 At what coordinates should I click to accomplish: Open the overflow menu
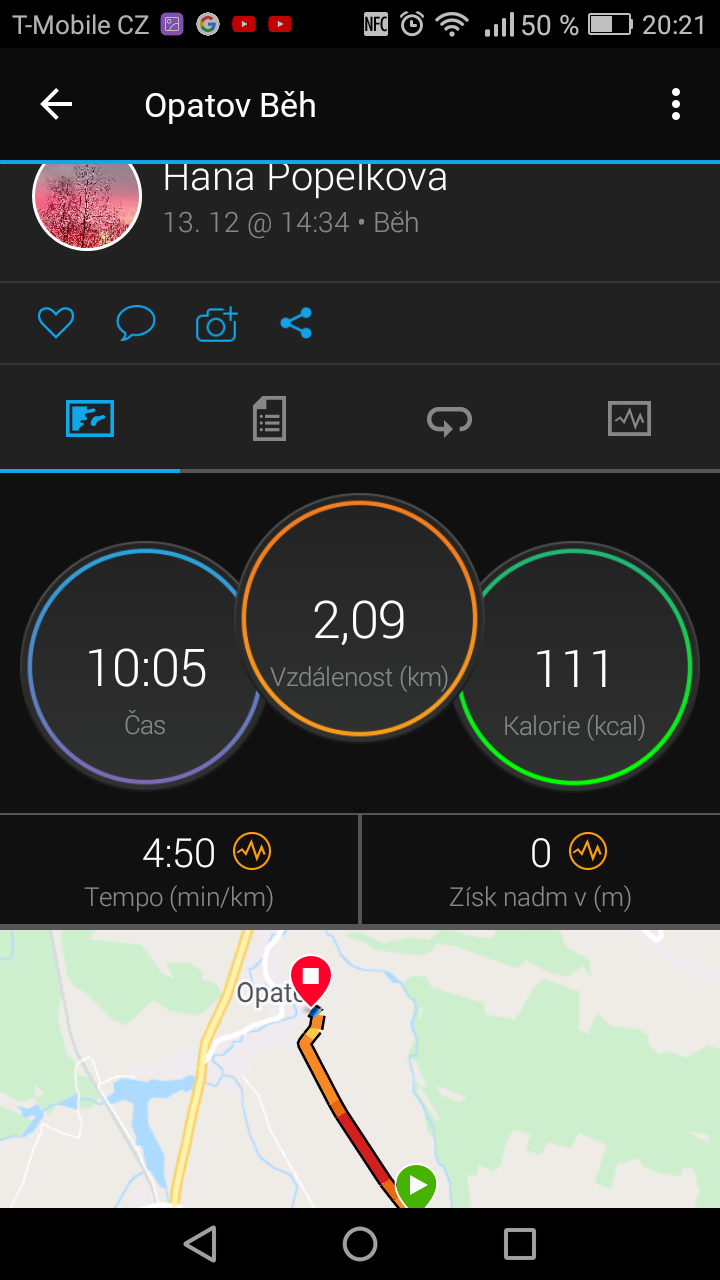(676, 104)
